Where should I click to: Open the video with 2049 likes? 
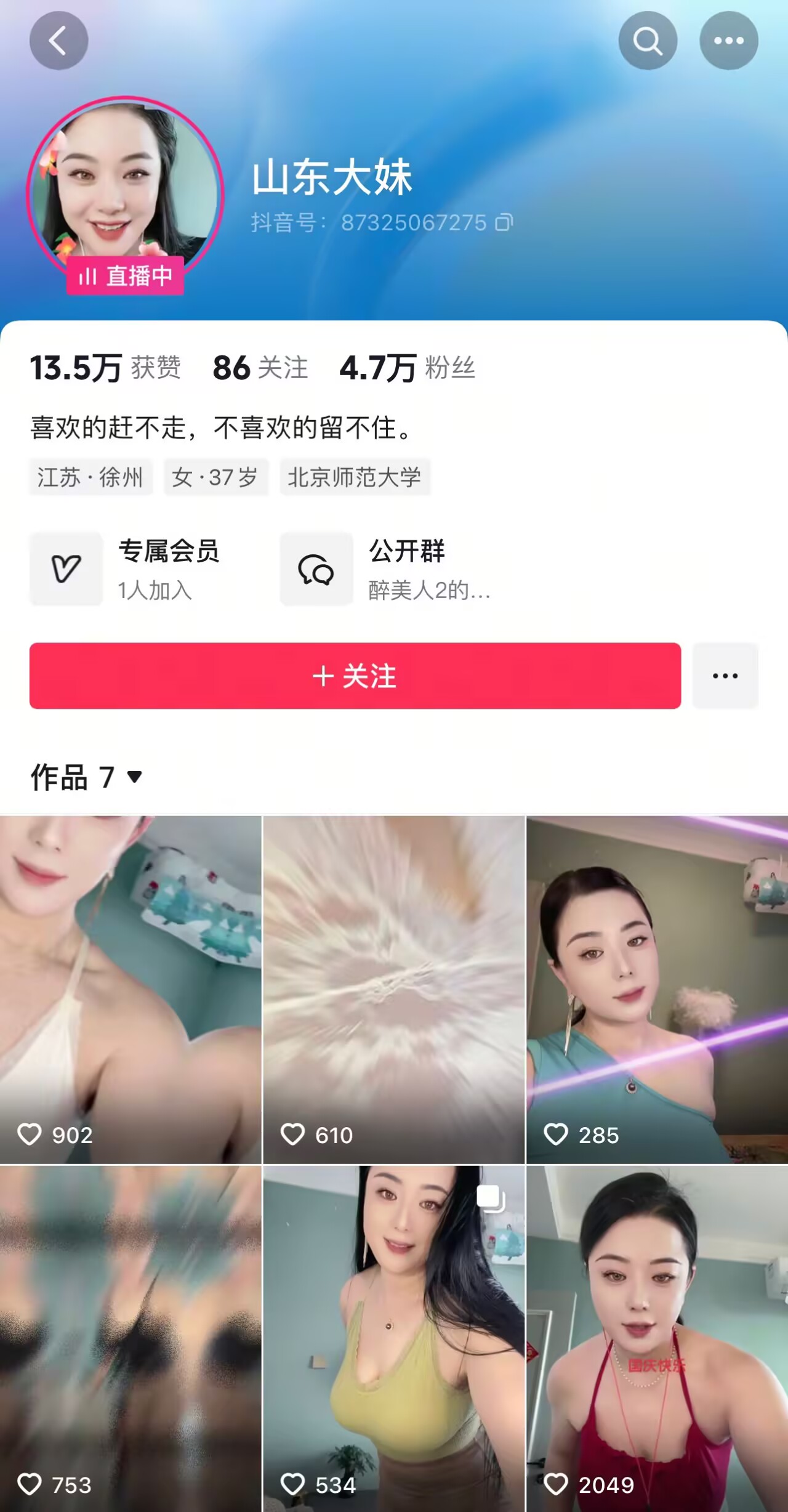pos(657,1338)
